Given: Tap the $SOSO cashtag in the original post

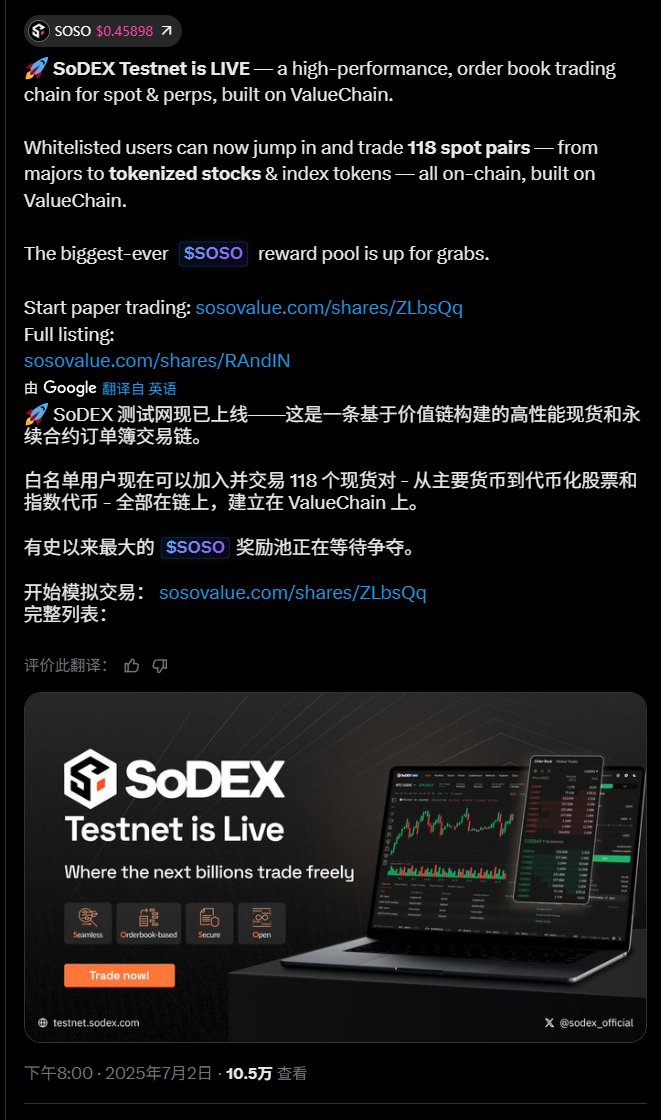Looking at the screenshot, I should (x=213, y=254).
